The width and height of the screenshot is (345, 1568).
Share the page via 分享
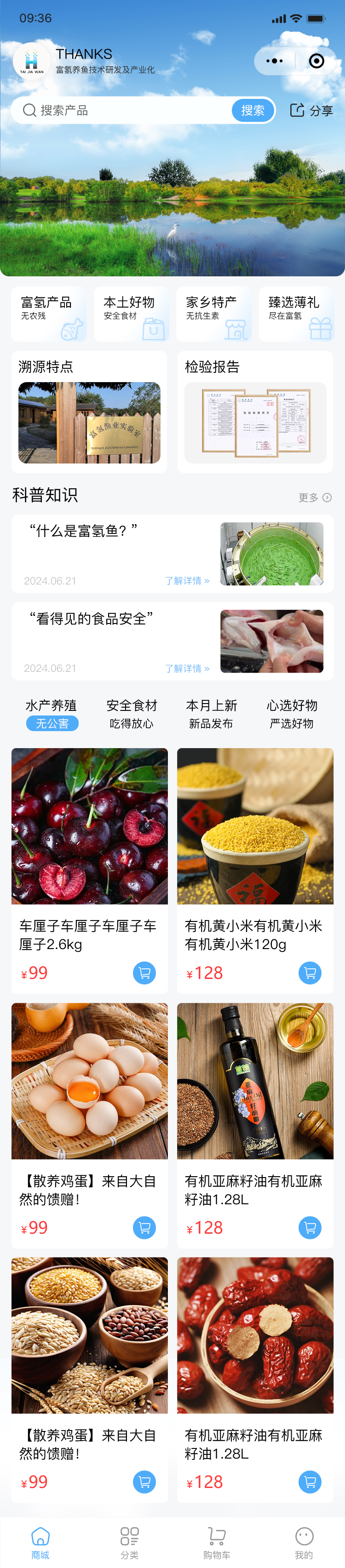(311, 110)
